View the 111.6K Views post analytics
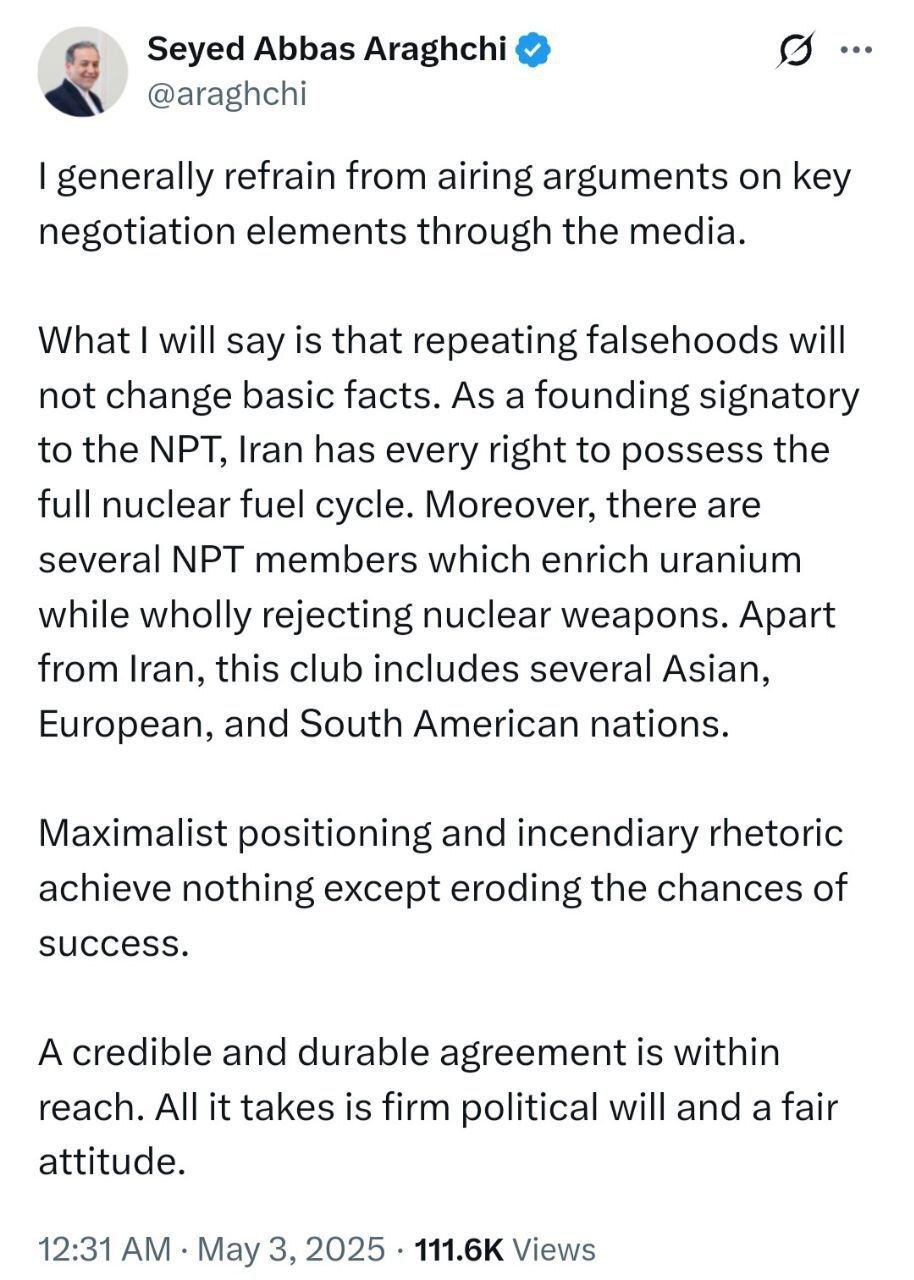The width and height of the screenshot is (914, 1280). 504,1249
